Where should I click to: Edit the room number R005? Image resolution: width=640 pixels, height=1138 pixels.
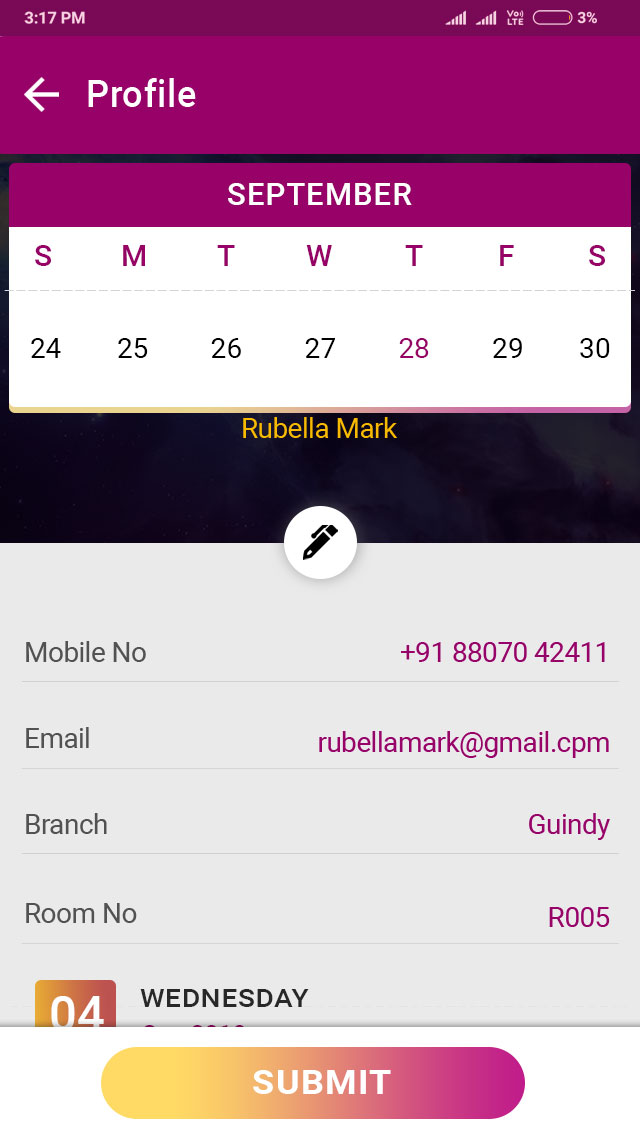578,917
